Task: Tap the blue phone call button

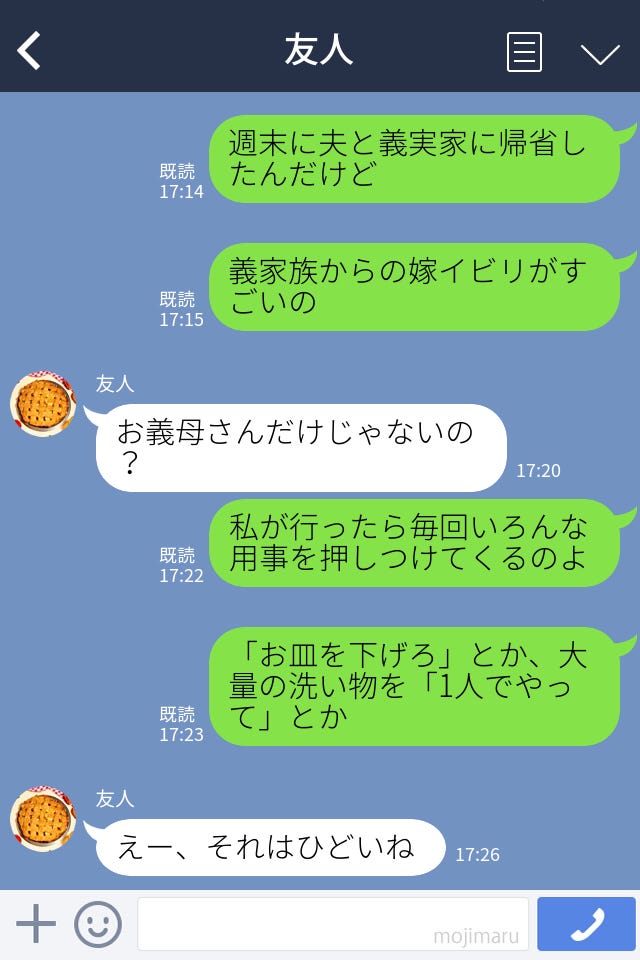Action: pyautogui.click(x=586, y=923)
